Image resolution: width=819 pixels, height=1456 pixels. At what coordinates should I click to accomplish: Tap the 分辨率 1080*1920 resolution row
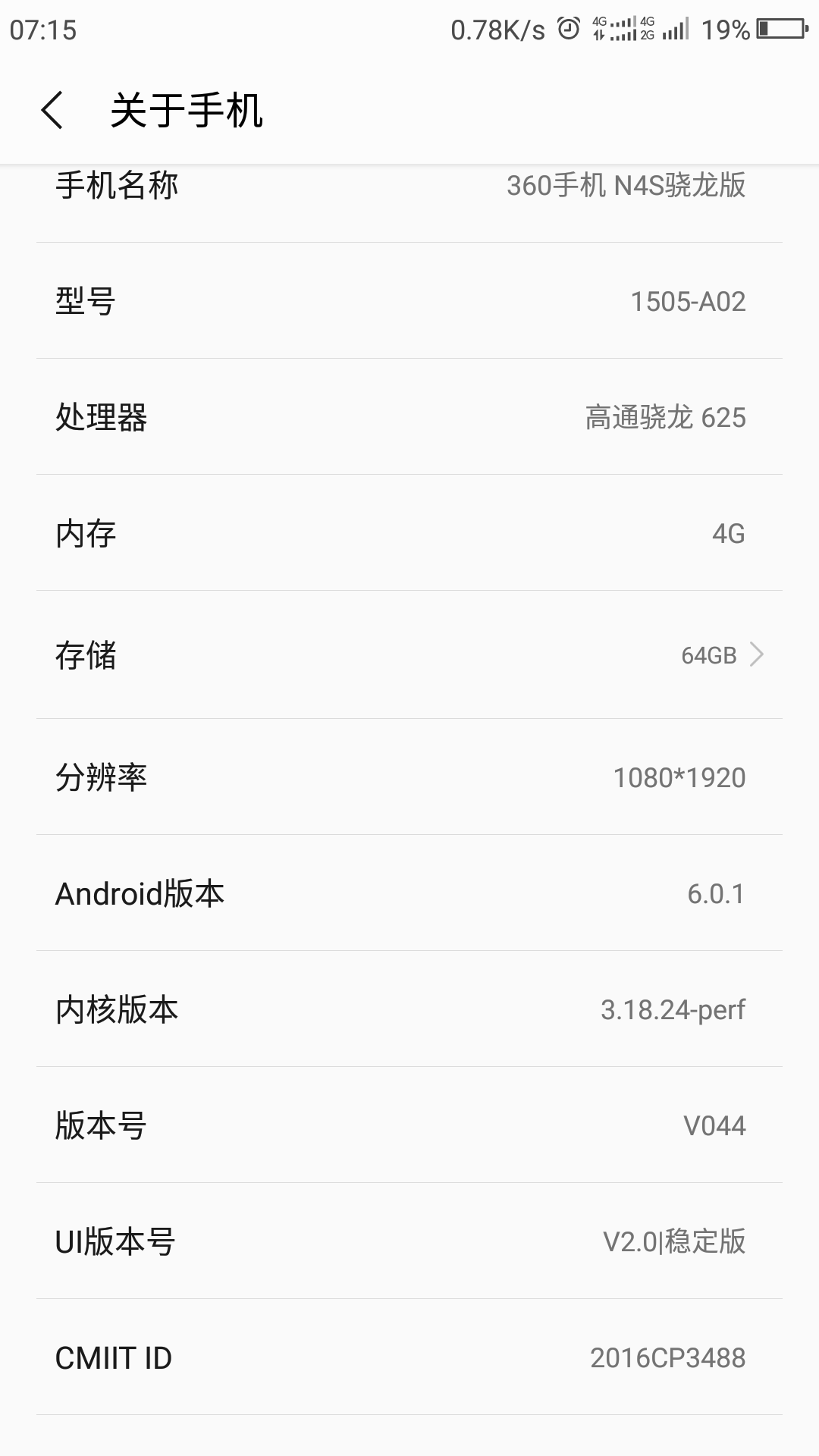point(409,775)
